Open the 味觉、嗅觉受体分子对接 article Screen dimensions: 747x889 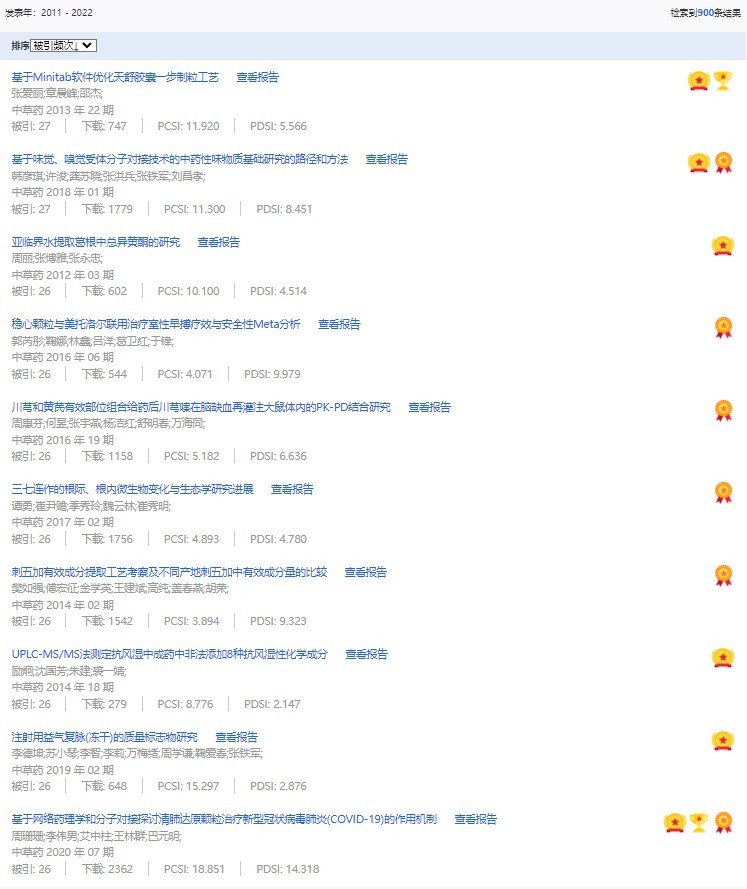[x=180, y=159]
